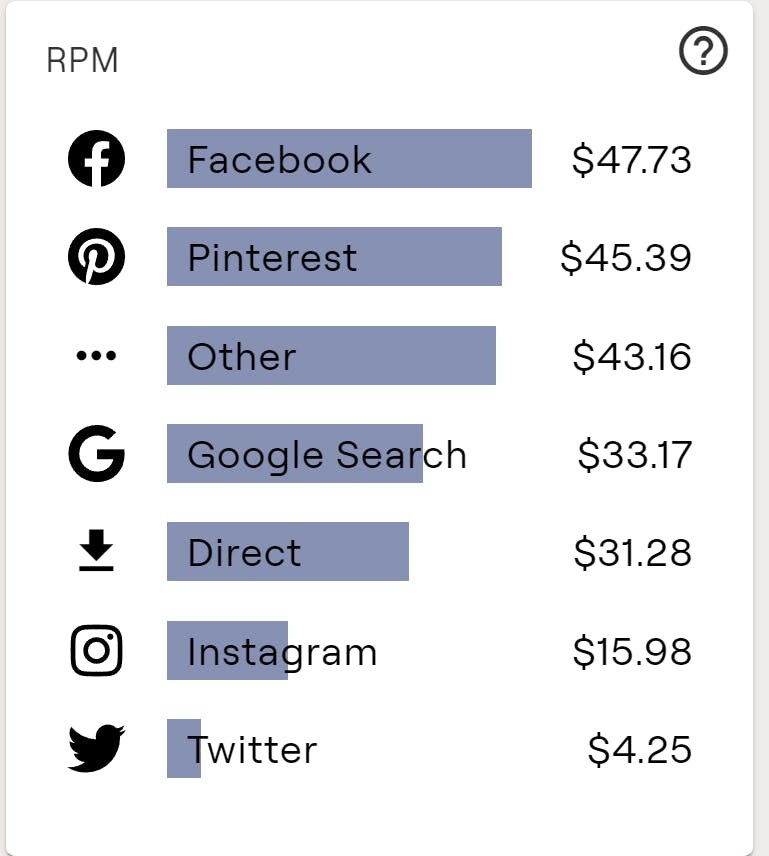769x856 pixels.
Task: Open the RPM help question mark
Action: point(703,51)
